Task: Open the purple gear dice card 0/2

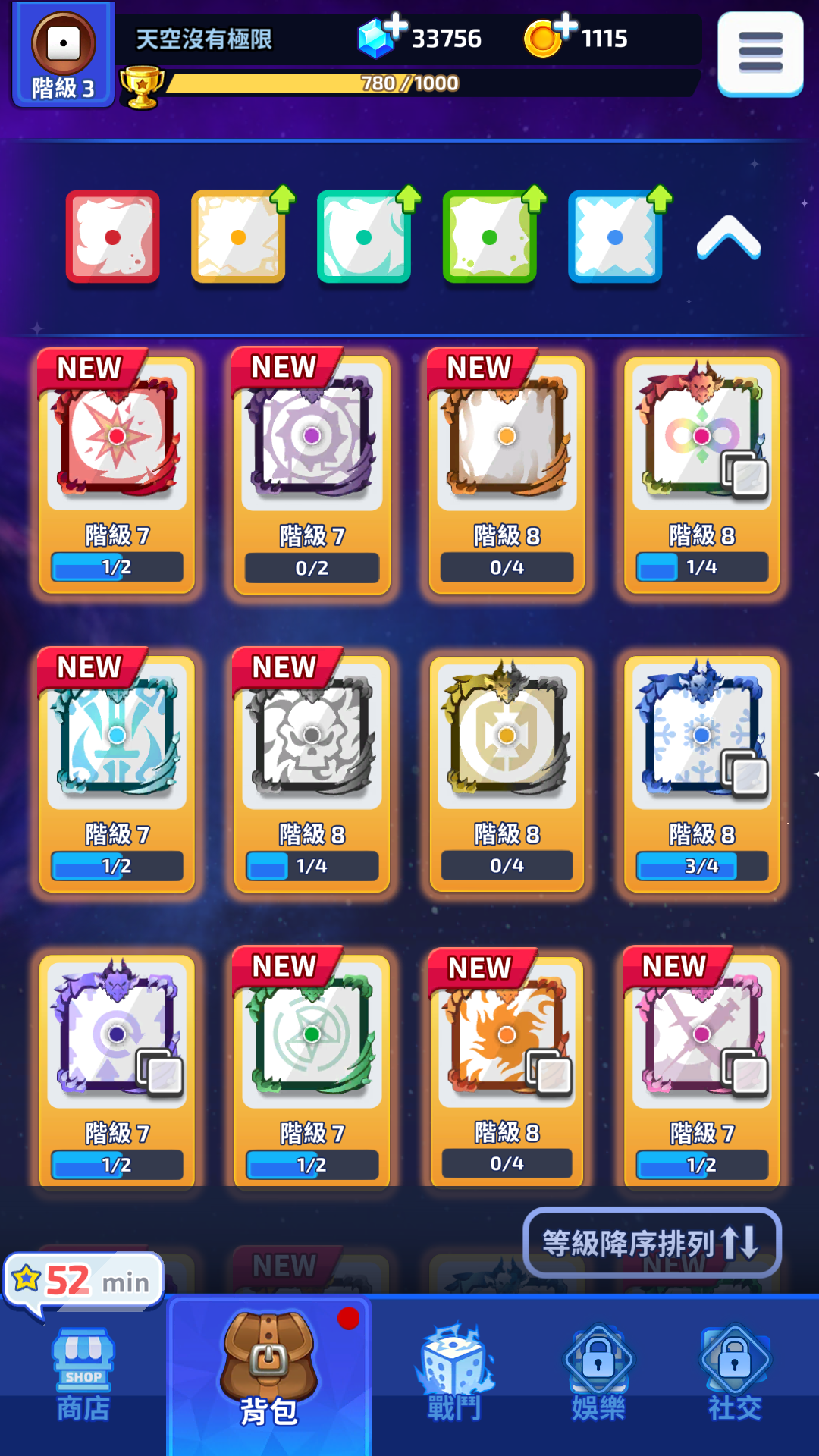Action: point(312,474)
